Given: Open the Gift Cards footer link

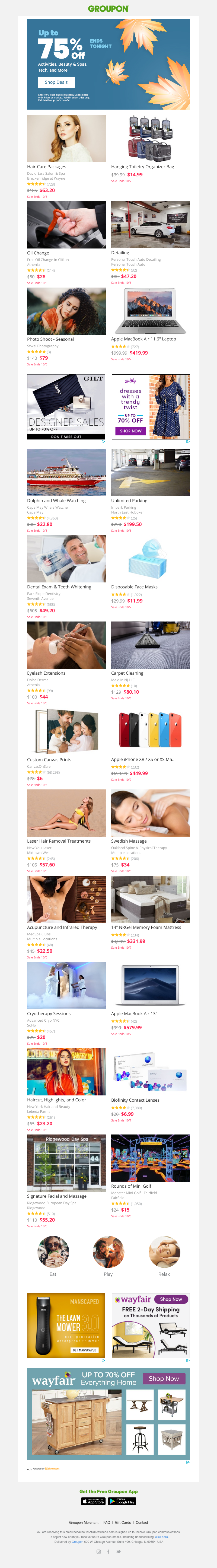Looking at the screenshot, I should click(123, 1522).
